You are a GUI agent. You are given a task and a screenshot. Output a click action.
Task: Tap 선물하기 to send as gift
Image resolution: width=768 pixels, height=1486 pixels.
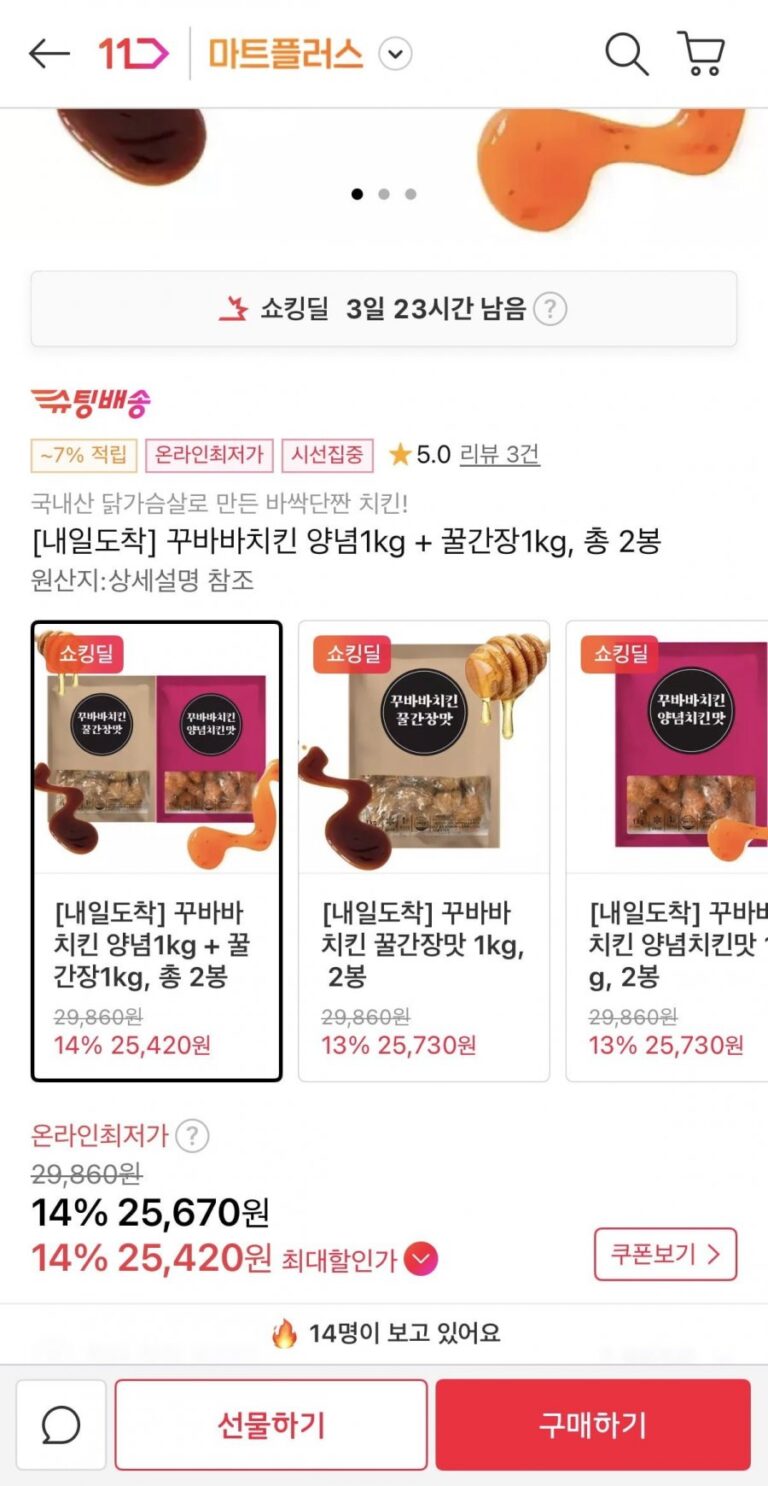click(271, 1425)
